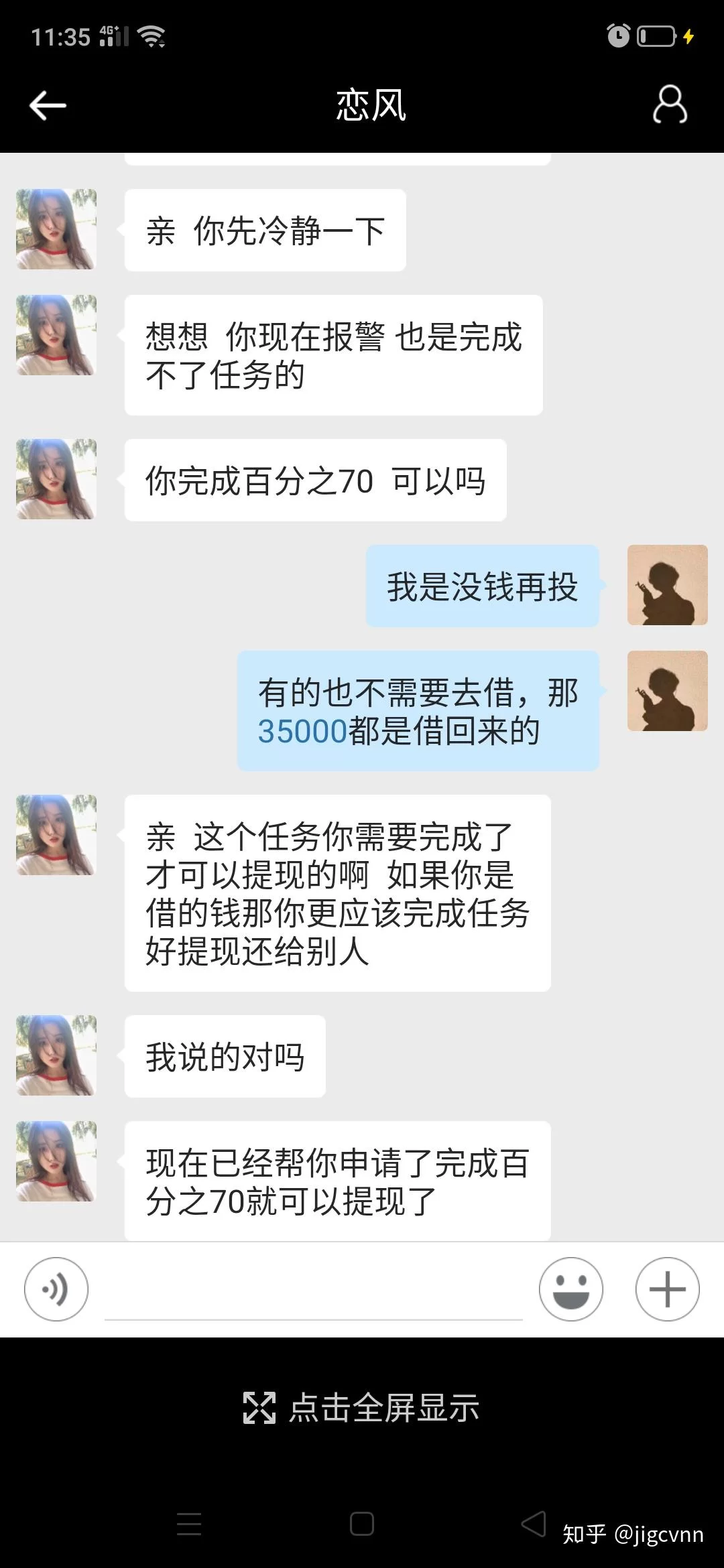Go back from the 恋风 chat

tap(48, 105)
